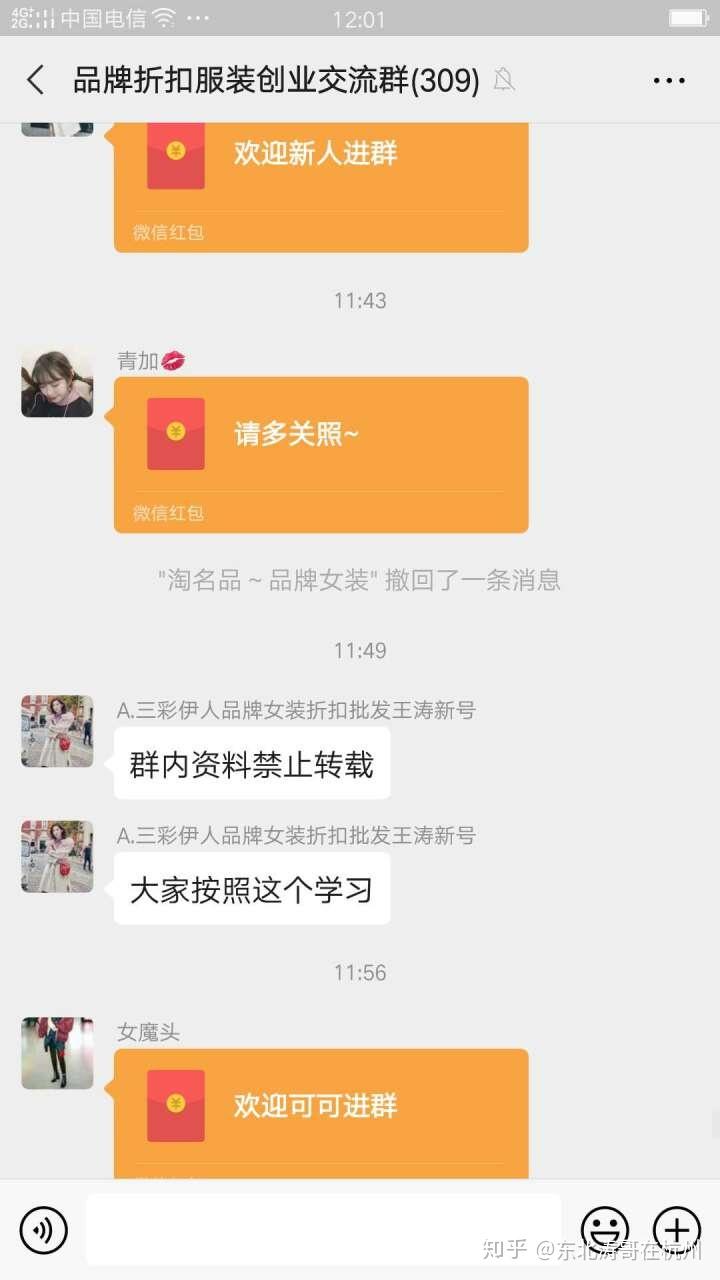Switch to voice message input

(43, 1230)
